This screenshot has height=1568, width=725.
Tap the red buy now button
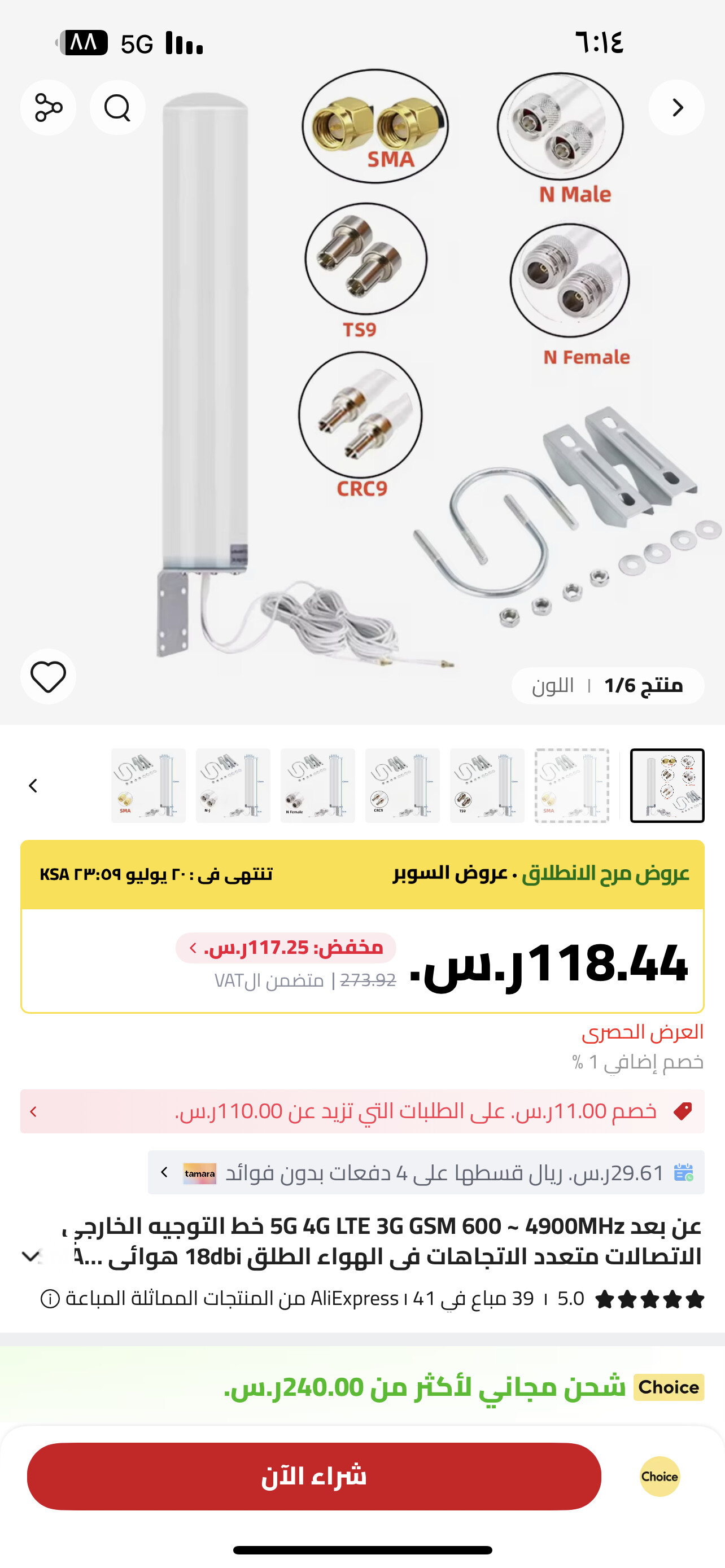[x=314, y=1476]
